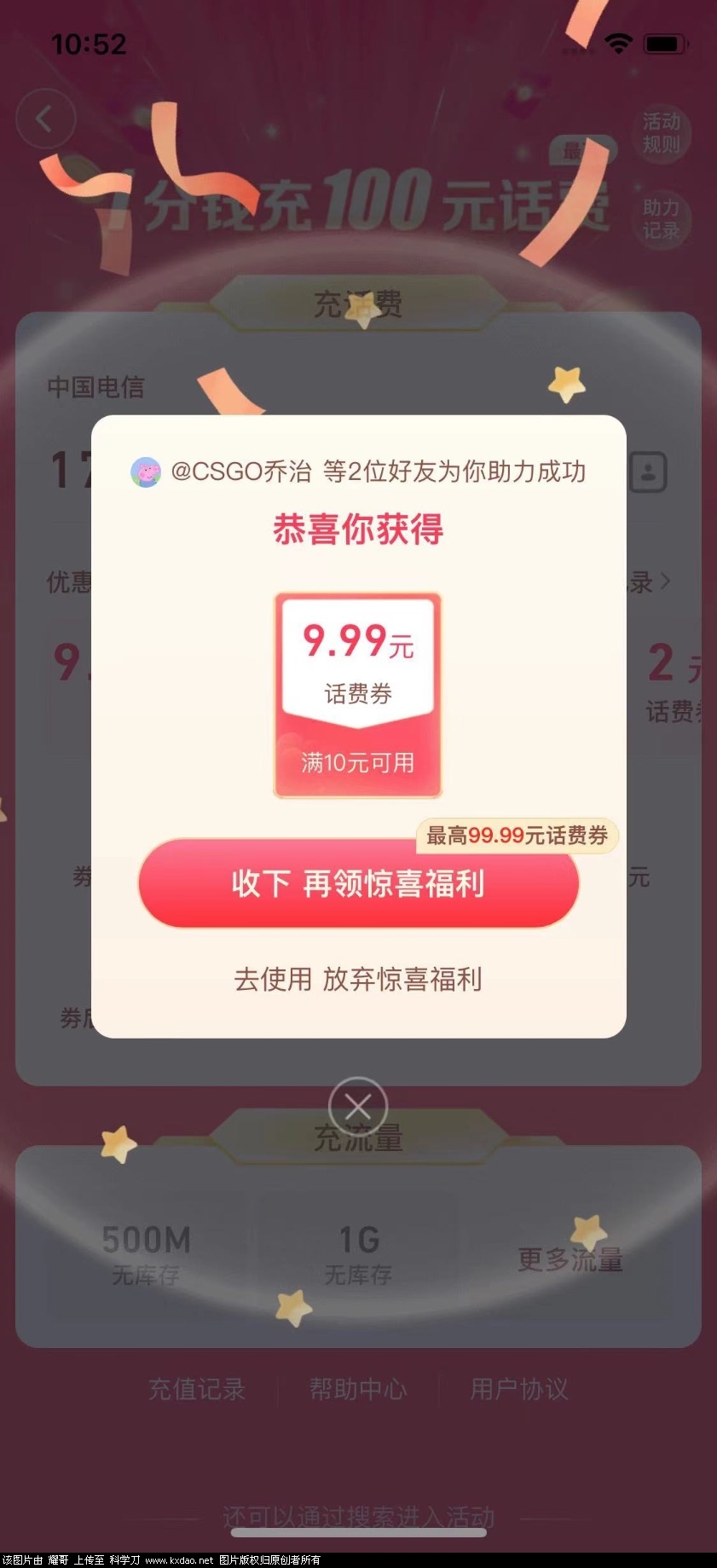Close the coupon reward popup
The width and height of the screenshot is (717, 1568).
tap(358, 1107)
